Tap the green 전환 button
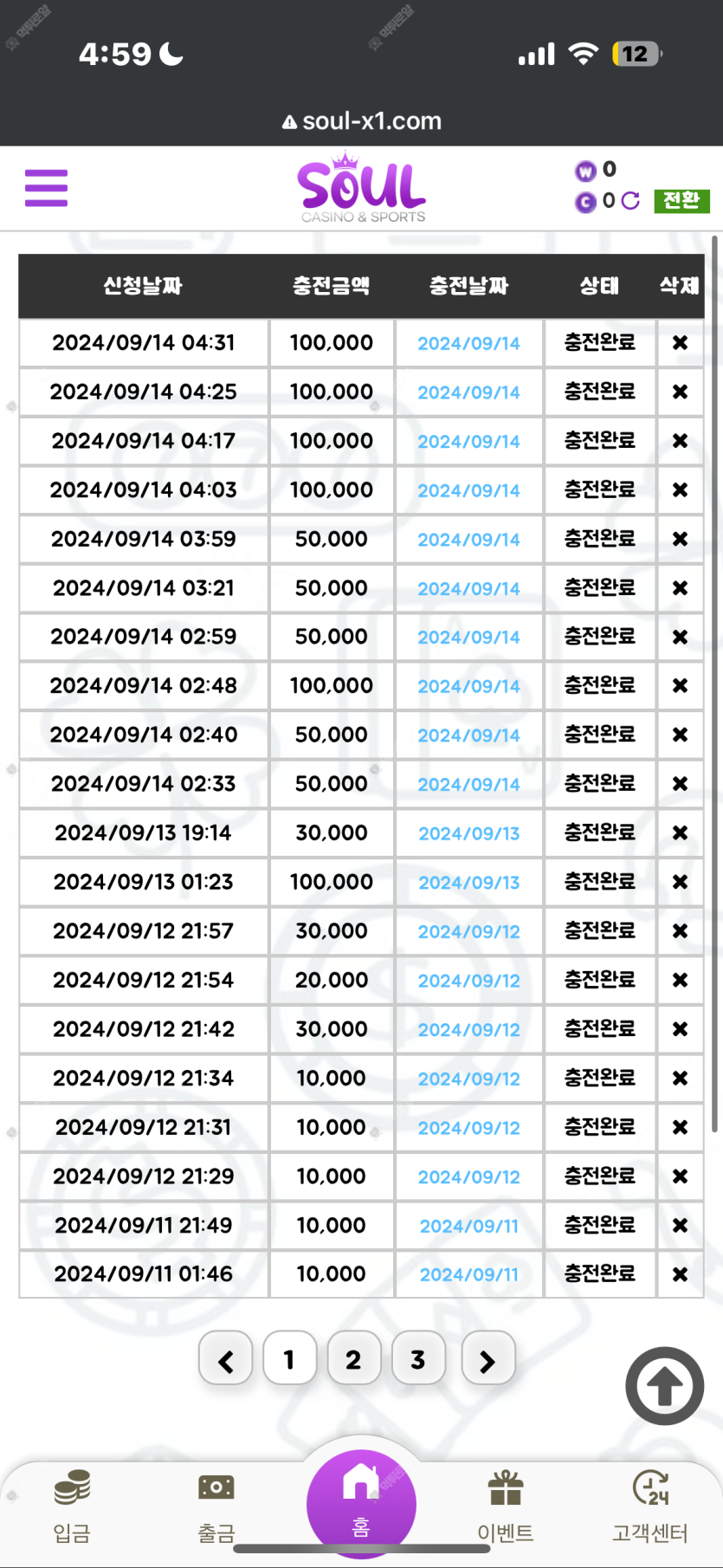This screenshot has width=723, height=1568. click(x=681, y=201)
